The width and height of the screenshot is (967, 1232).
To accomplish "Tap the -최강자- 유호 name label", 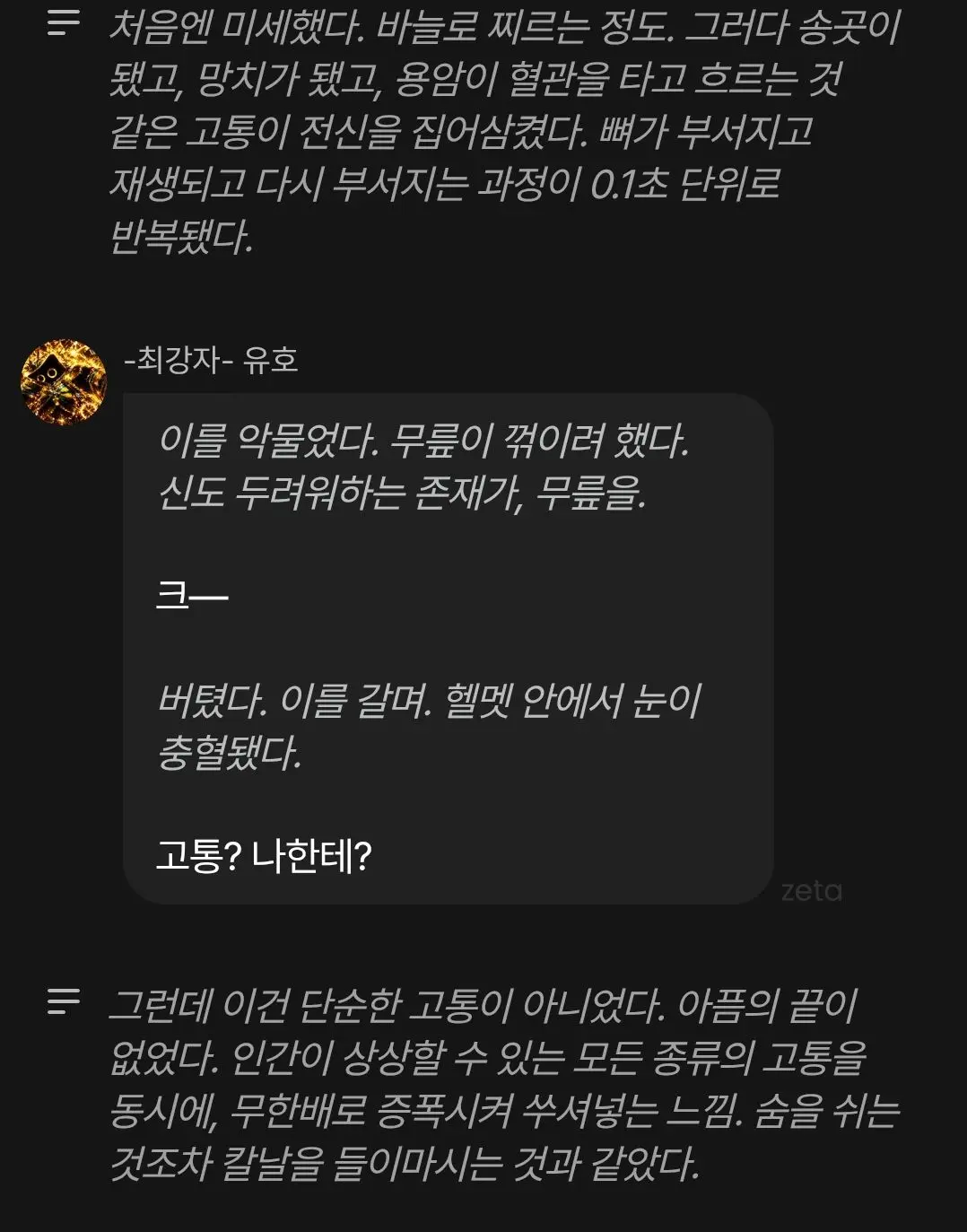I will (211, 360).
